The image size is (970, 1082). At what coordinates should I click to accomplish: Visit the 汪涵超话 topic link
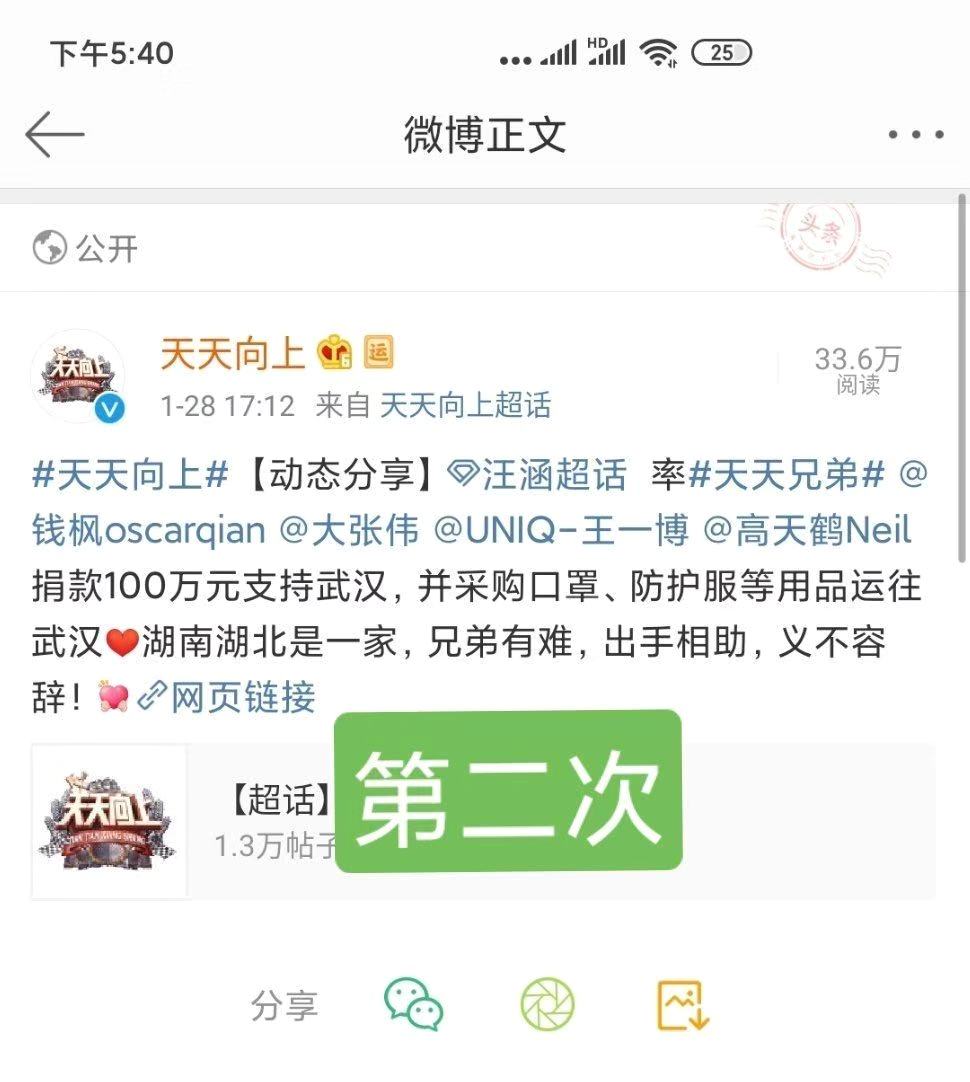pyautogui.click(x=538, y=474)
